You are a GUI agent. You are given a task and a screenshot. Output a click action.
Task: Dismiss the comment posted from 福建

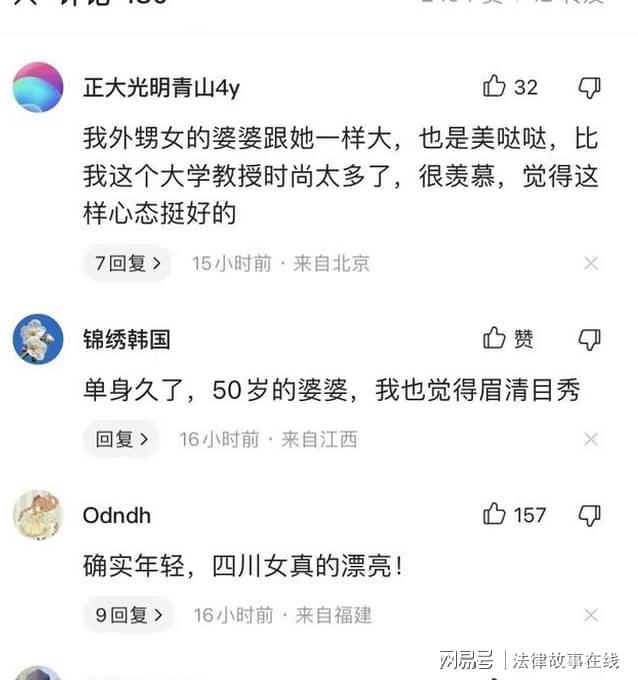coord(591,615)
